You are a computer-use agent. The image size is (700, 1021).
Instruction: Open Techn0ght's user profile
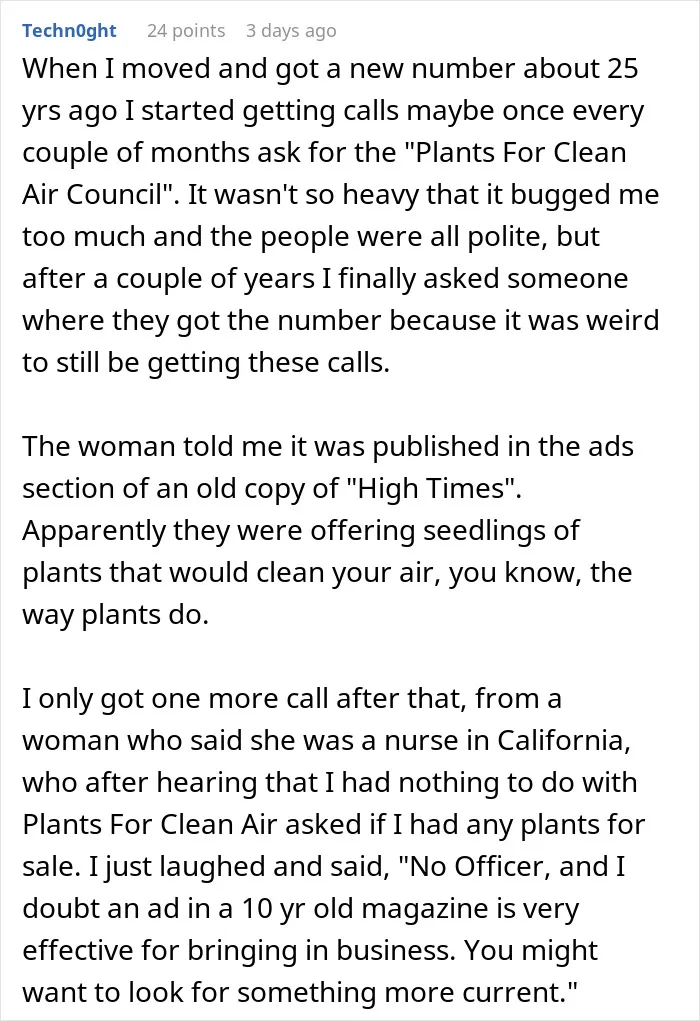click(x=69, y=31)
